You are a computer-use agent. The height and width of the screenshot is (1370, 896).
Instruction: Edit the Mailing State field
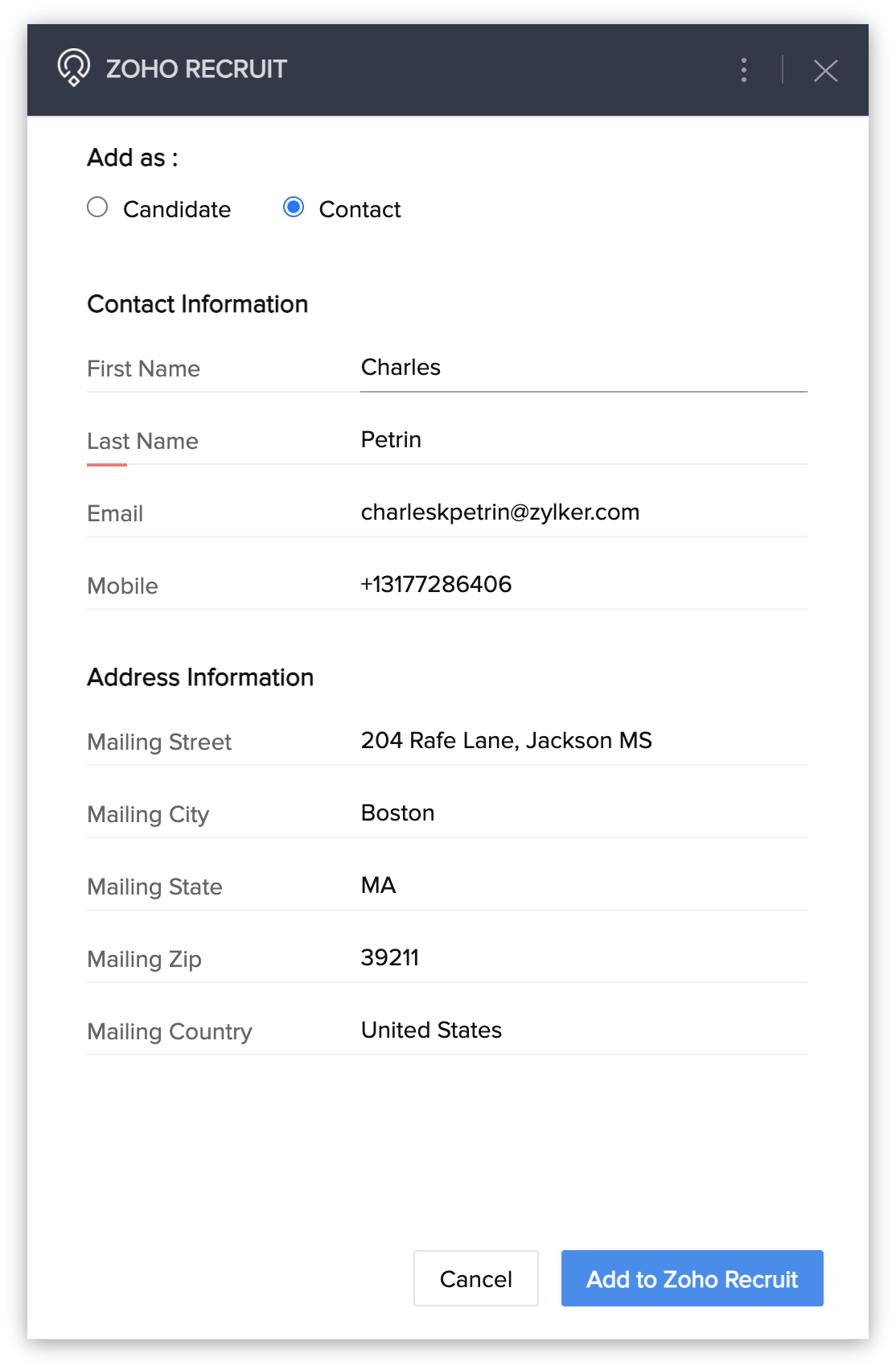coord(582,886)
